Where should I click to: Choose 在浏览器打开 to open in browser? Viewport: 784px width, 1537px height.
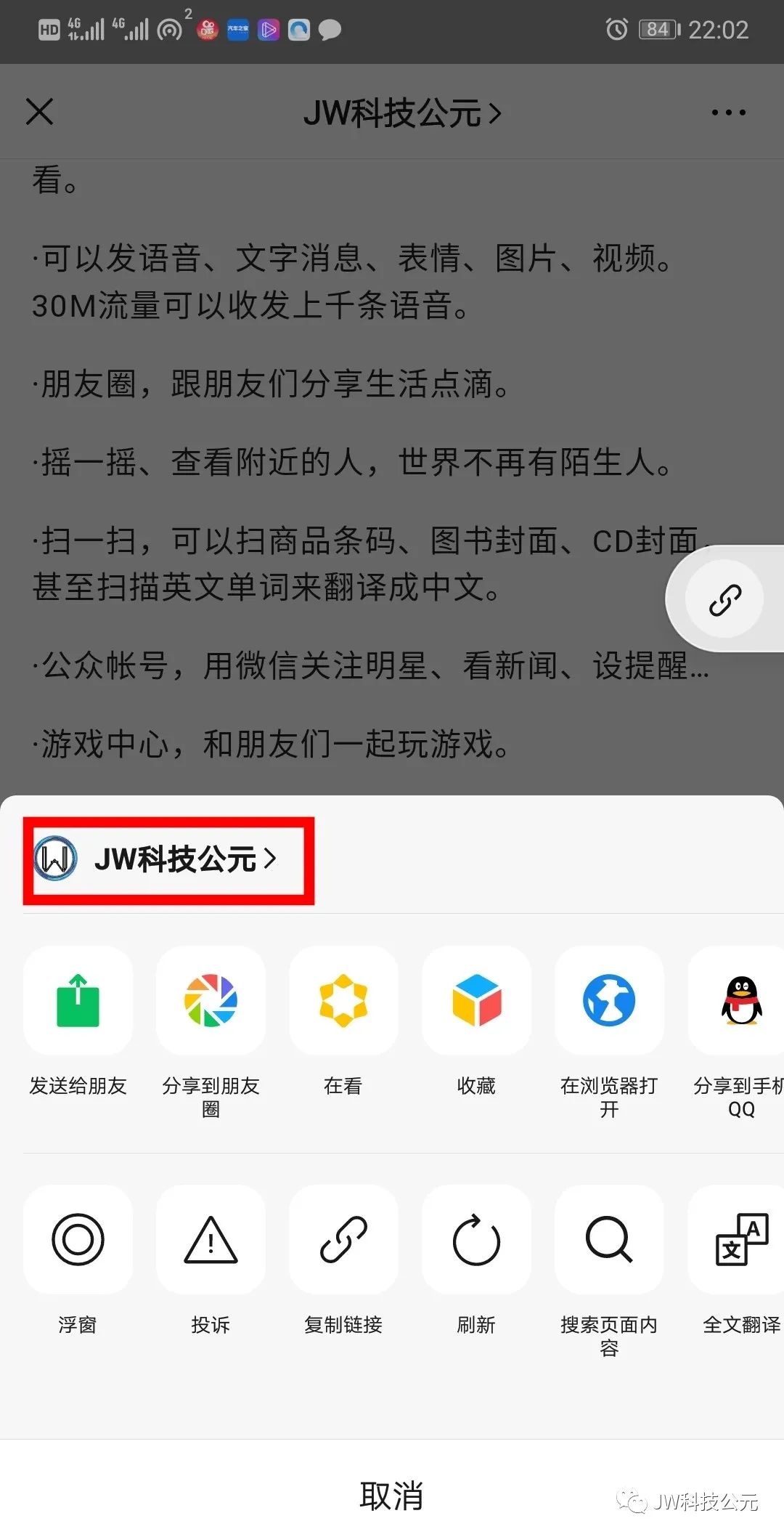coord(609,1001)
